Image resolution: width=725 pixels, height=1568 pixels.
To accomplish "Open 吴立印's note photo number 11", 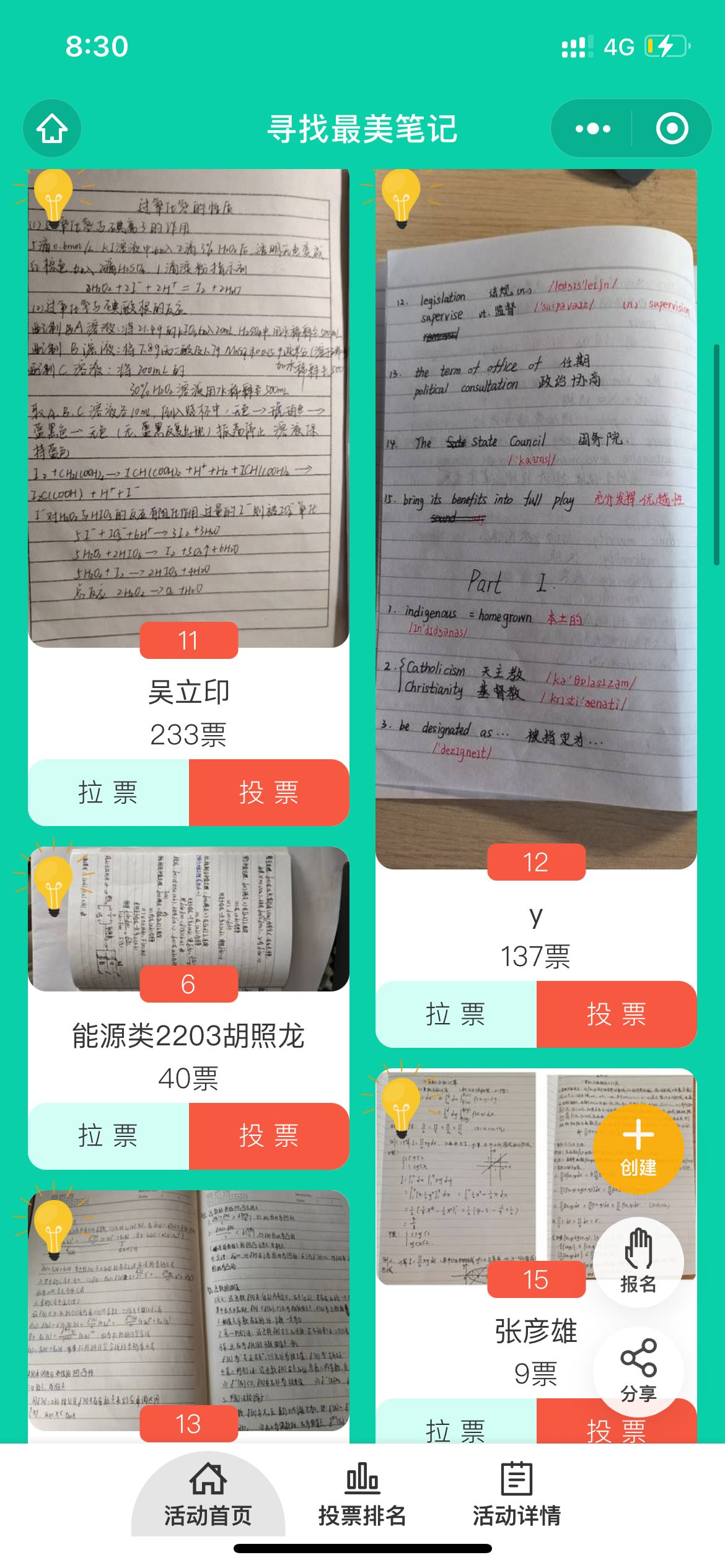I will [x=188, y=409].
